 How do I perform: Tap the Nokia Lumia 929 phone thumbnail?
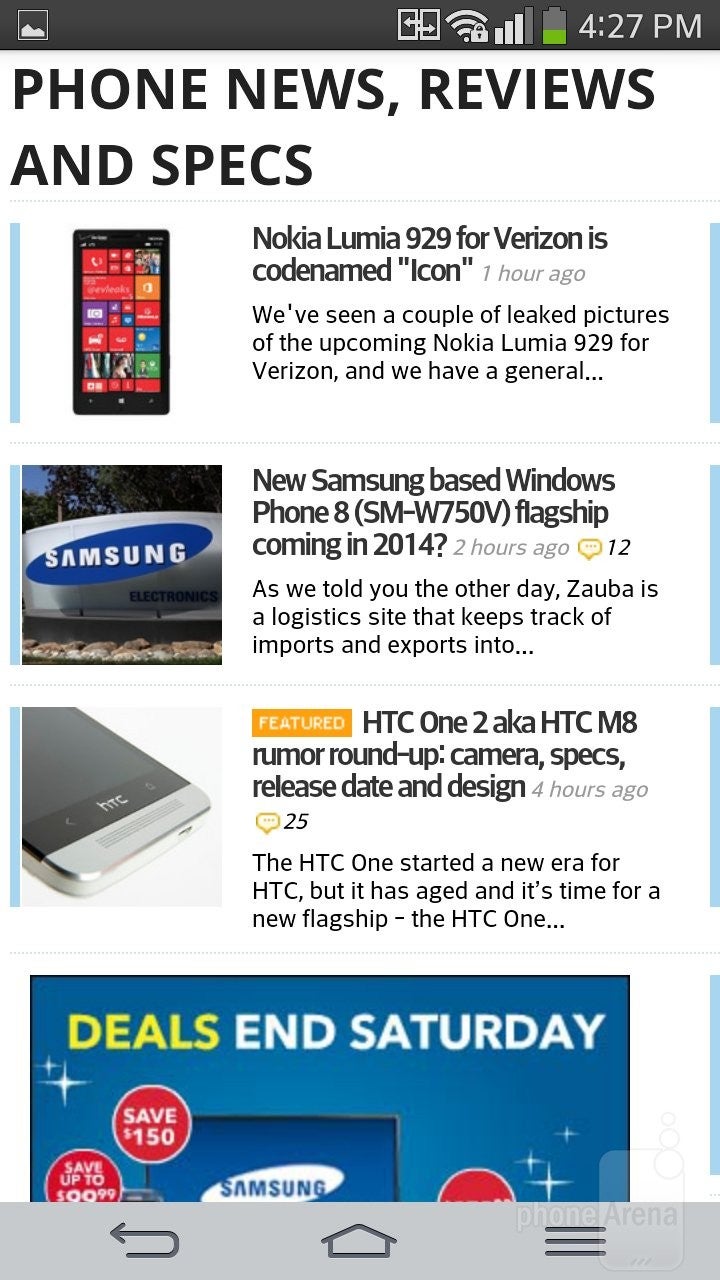(x=121, y=322)
